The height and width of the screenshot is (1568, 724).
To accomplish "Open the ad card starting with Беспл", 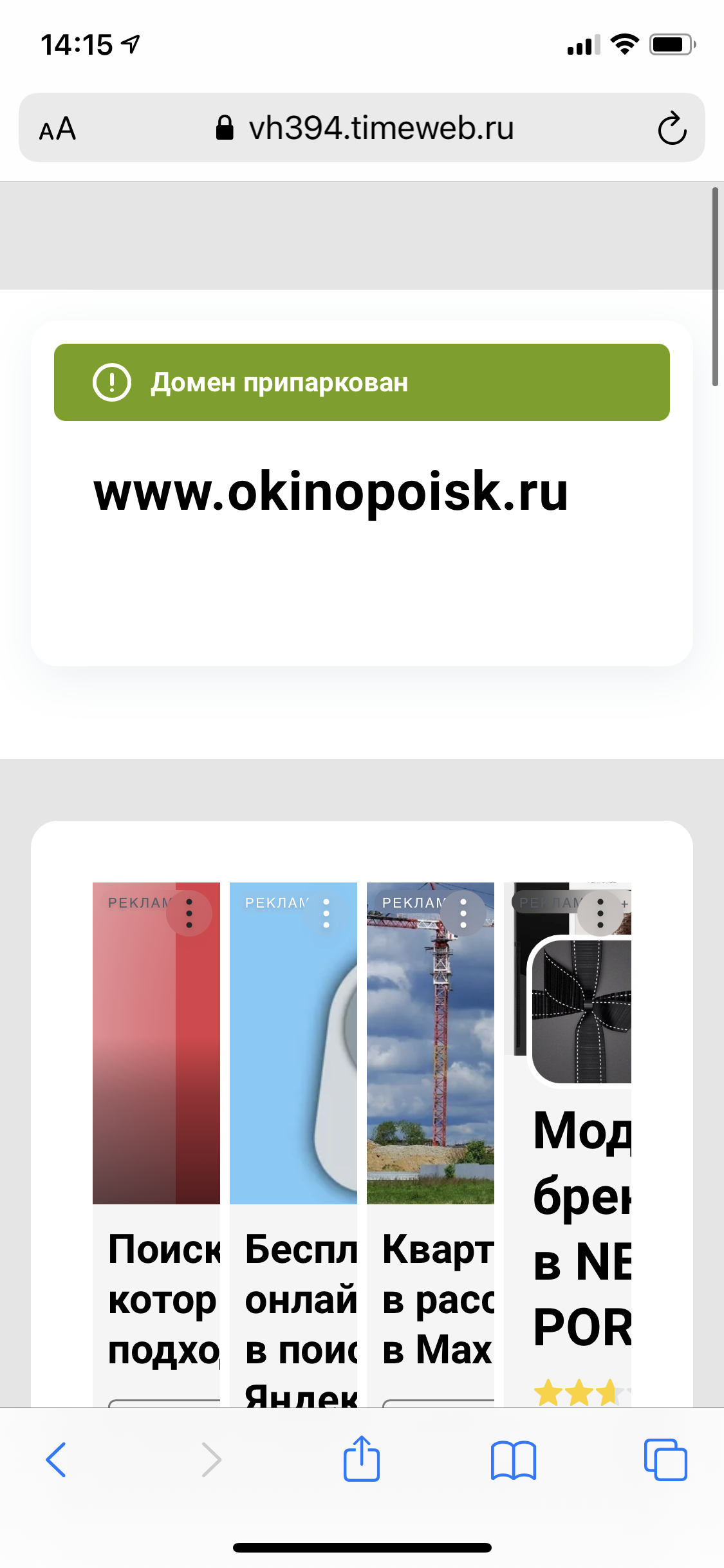I will [293, 1144].
